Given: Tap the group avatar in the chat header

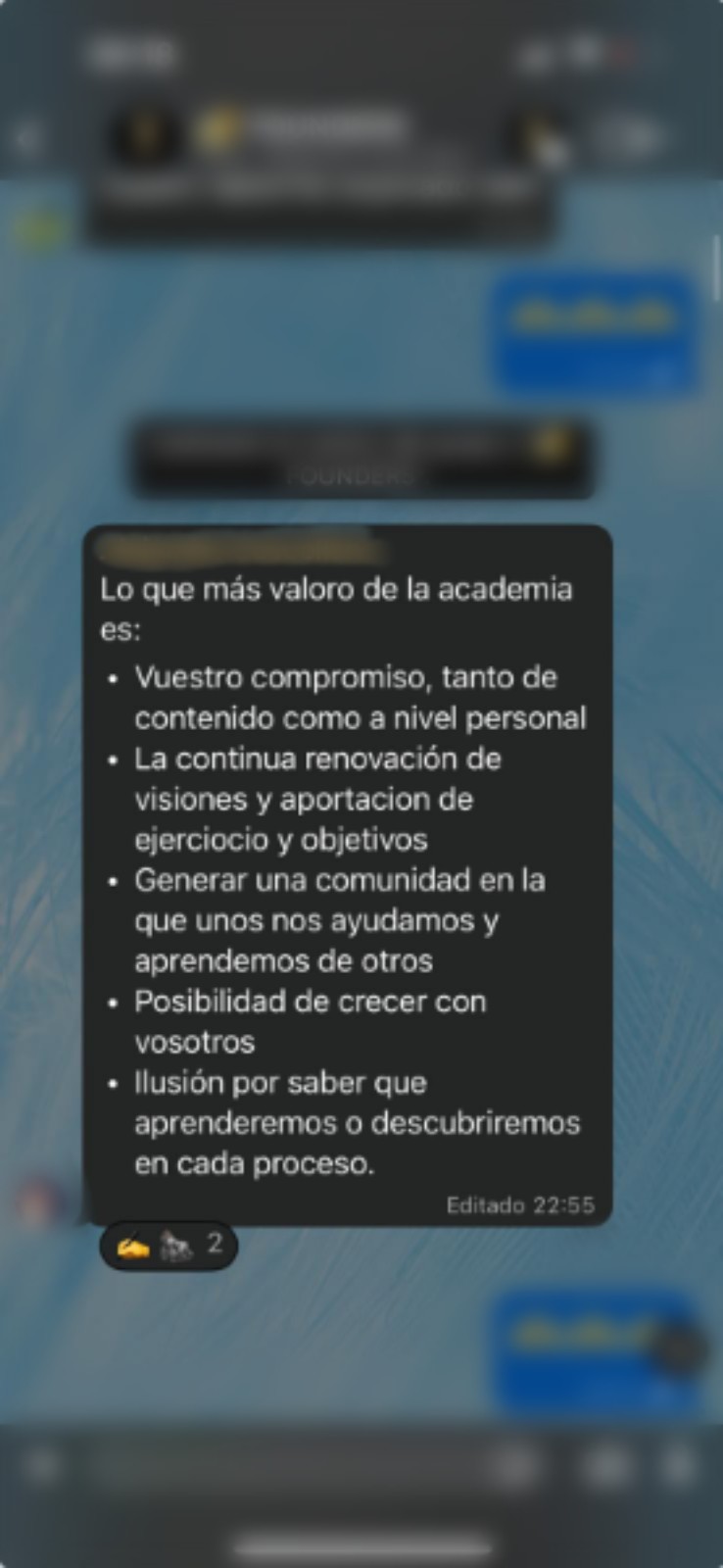Looking at the screenshot, I should tap(142, 130).
